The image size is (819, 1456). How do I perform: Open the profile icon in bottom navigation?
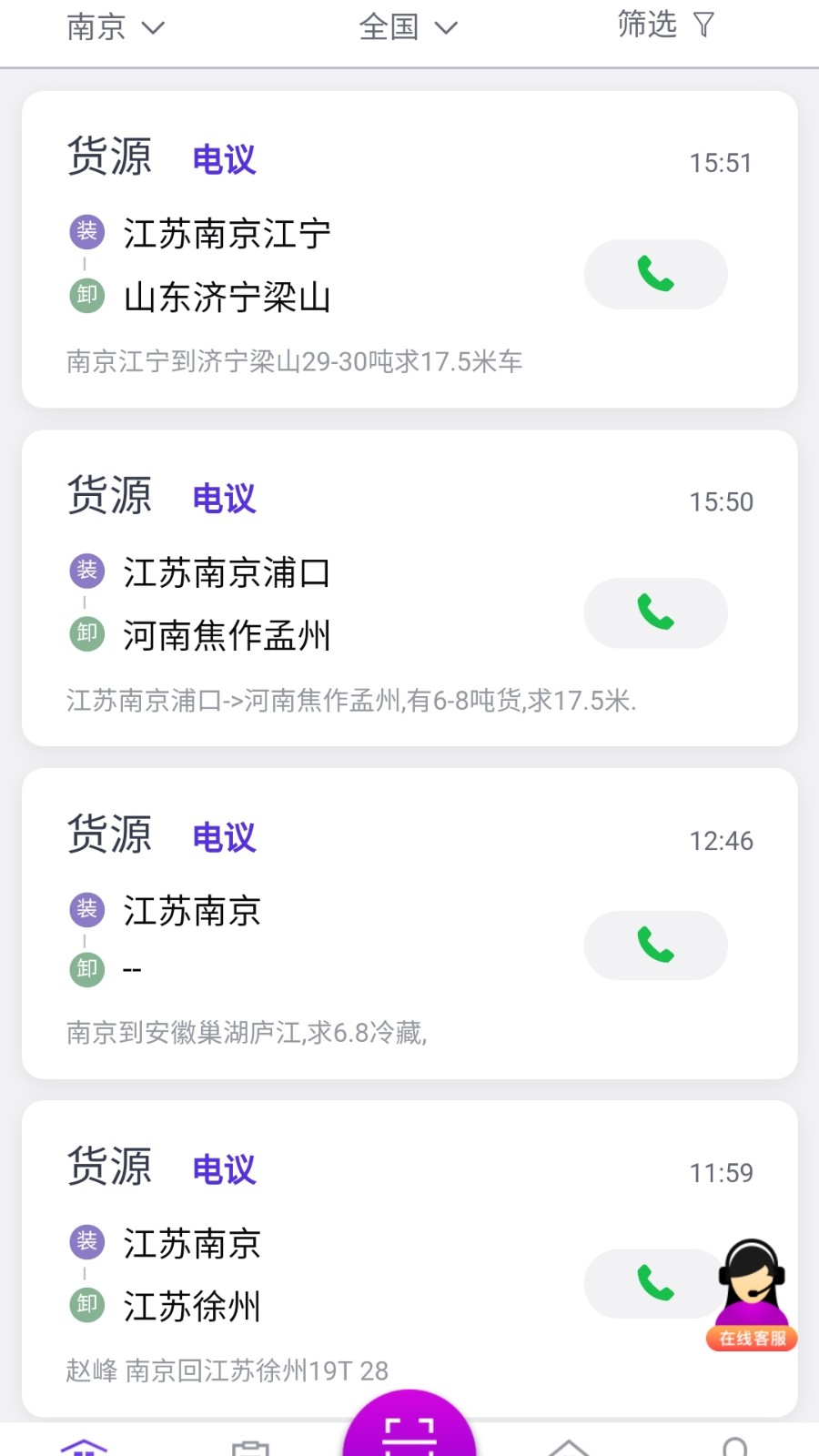pyautogui.click(x=735, y=1449)
